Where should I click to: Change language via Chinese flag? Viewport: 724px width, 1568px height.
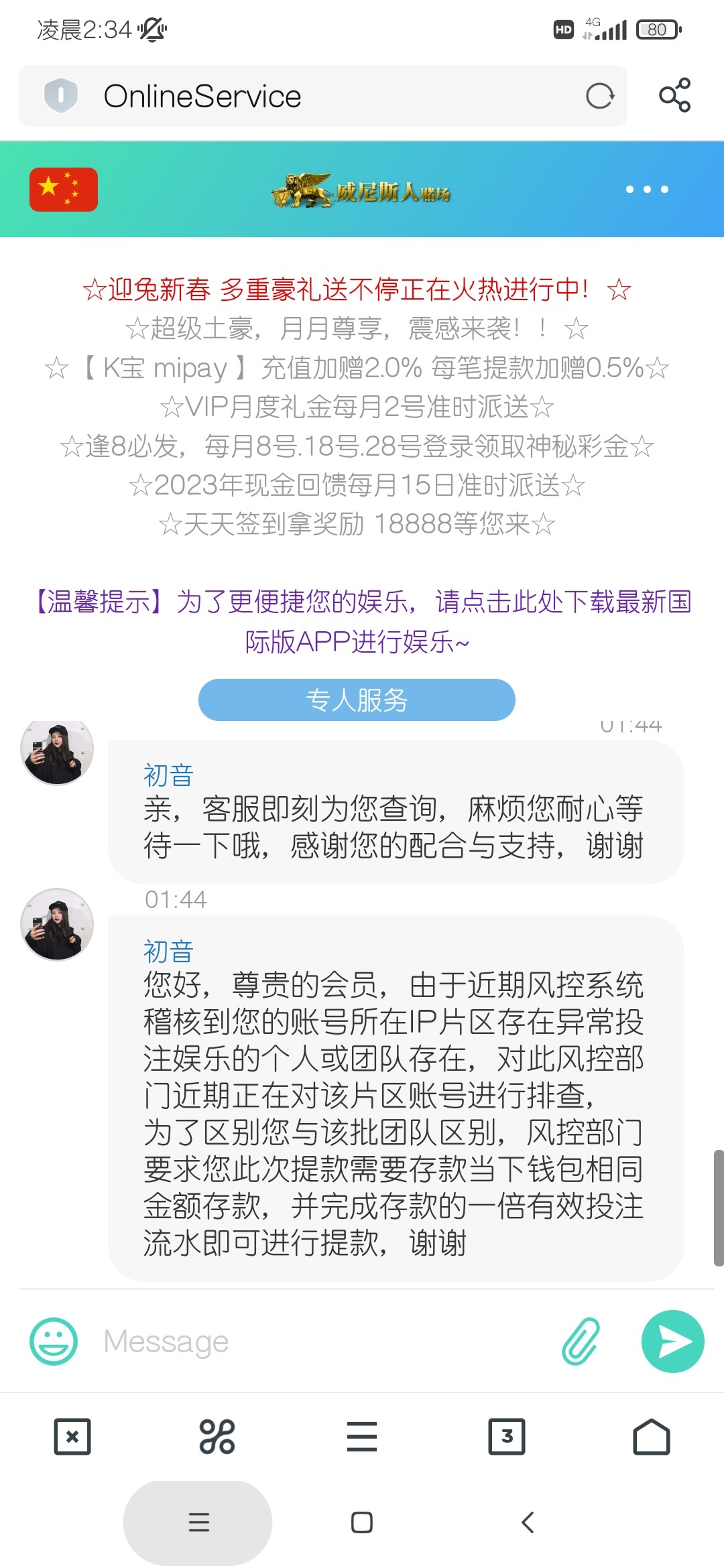tap(64, 190)
